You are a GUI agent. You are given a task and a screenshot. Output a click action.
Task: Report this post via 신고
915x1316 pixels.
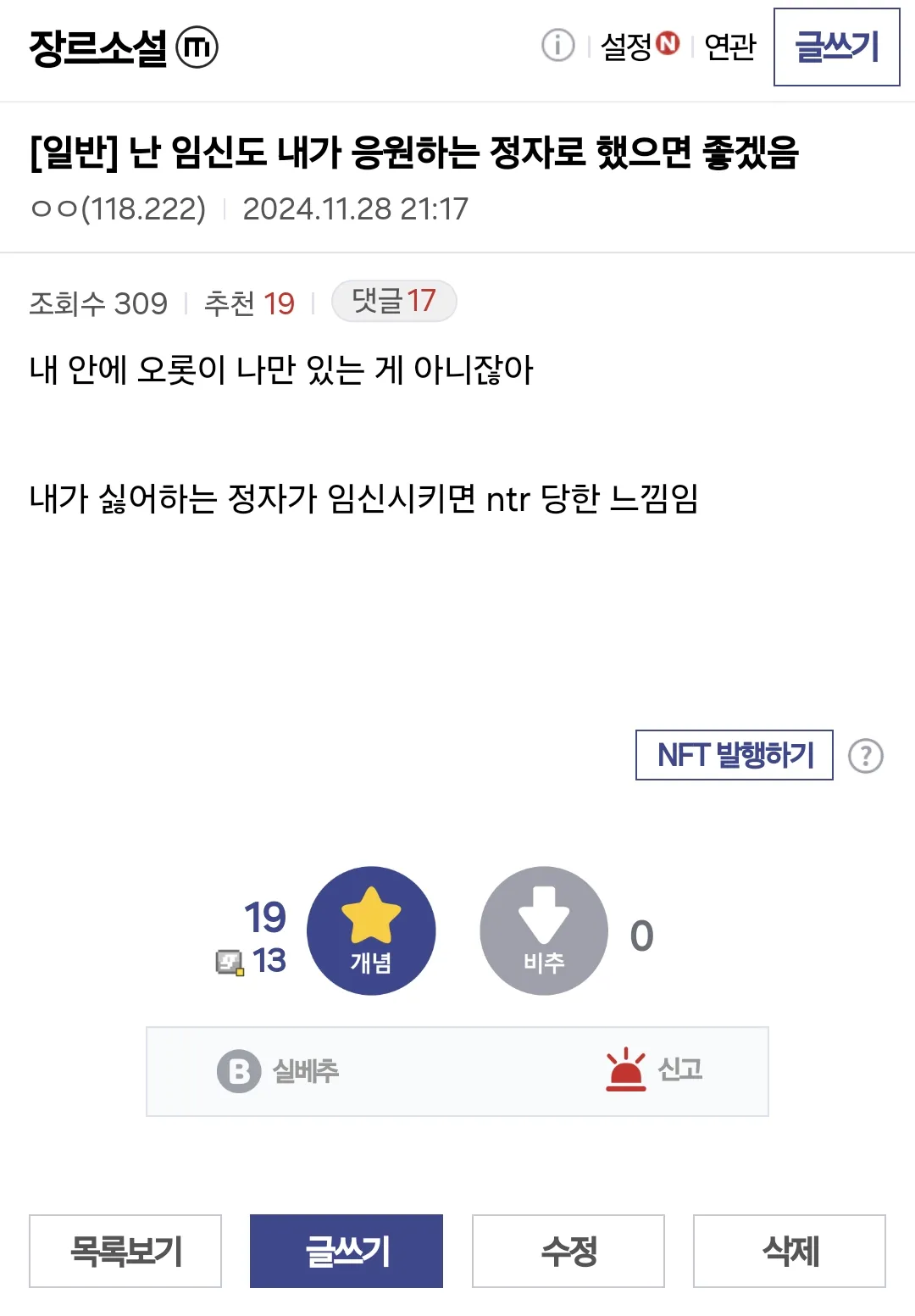[x=655, y=1069]
